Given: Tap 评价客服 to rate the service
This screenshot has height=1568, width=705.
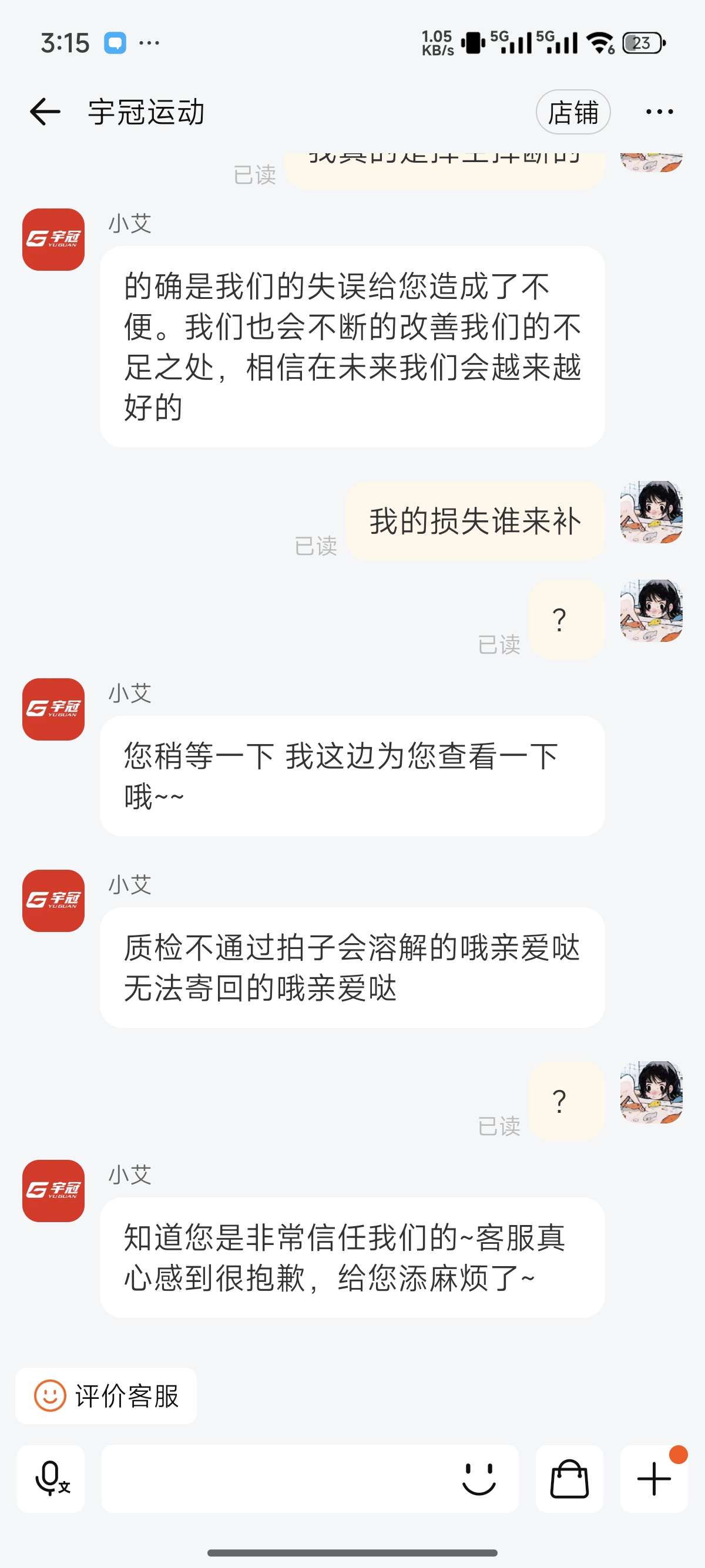Looking at the screenshot, I should (x=106, y=1396).
